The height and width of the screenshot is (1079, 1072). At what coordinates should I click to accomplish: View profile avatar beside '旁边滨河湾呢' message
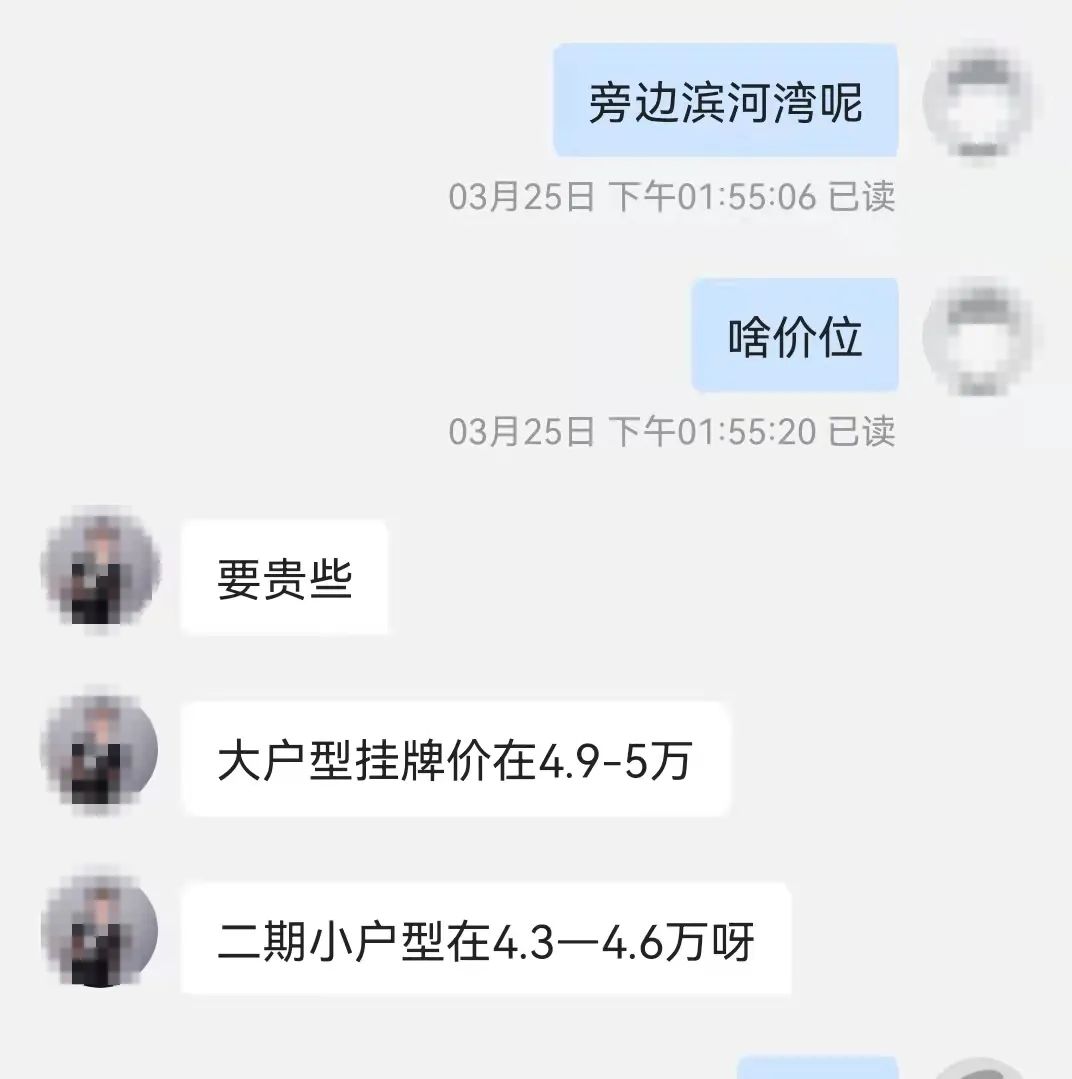pos(980,103)
